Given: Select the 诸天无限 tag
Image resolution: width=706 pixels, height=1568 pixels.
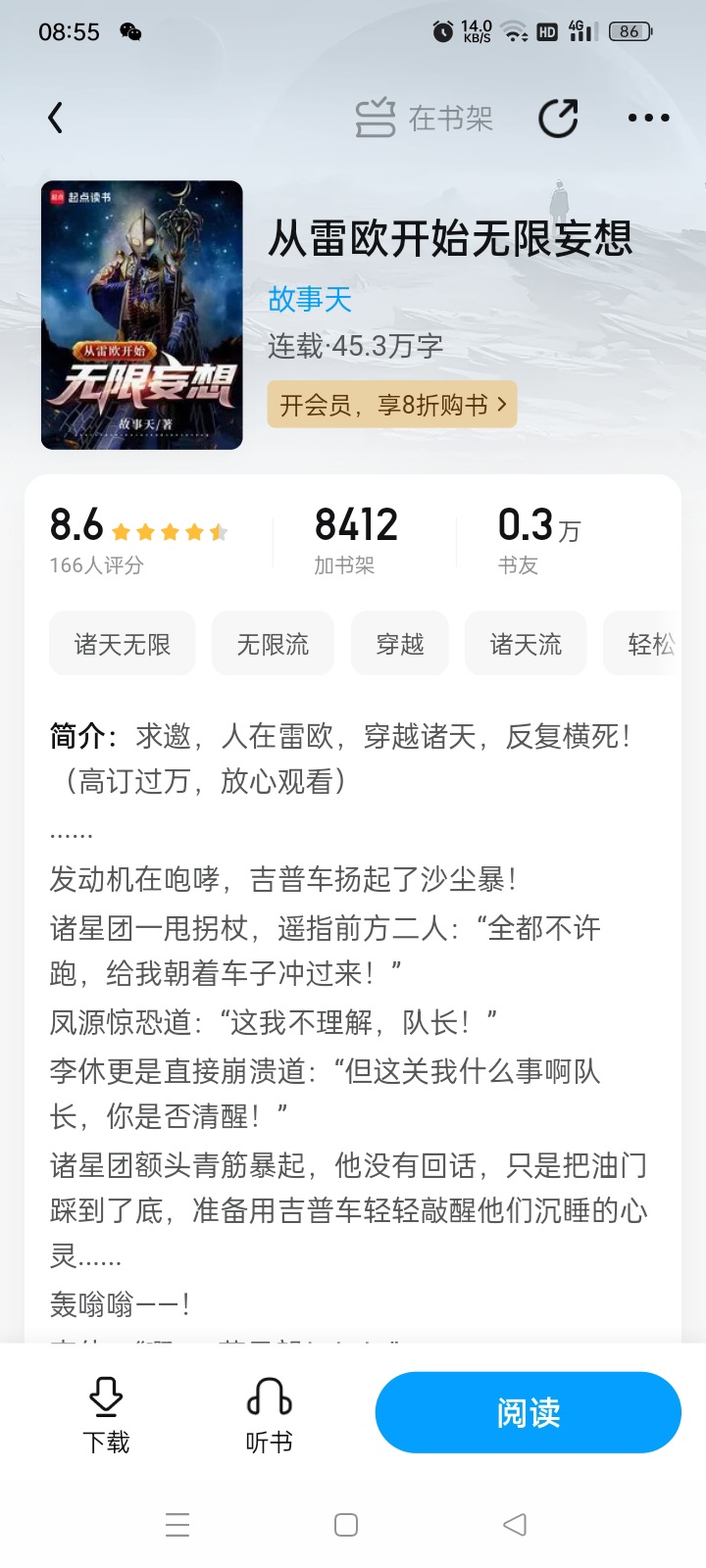Looking at the screenshot, I should [x=123, y=644].
